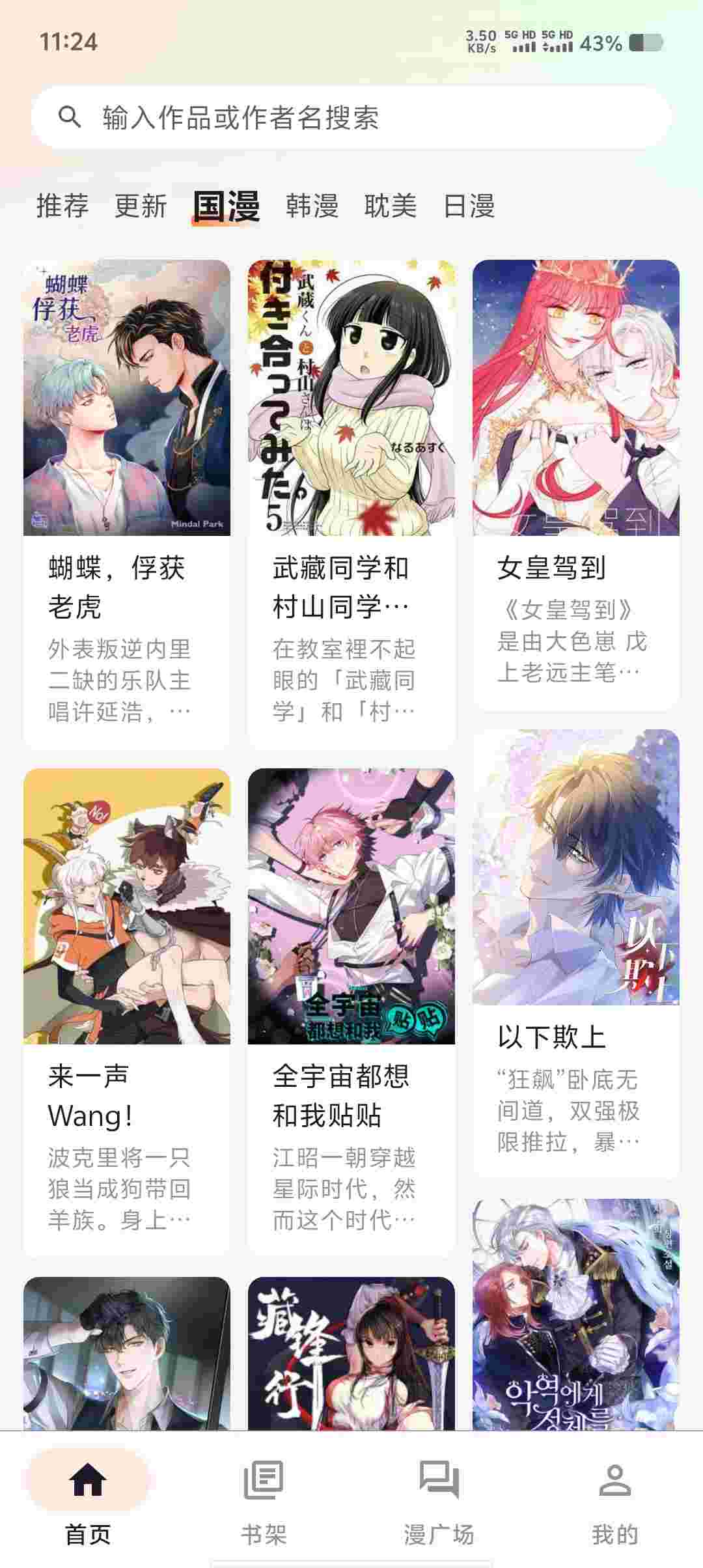
Task: Switch to the 推荐 tab
Action: click(62, 206)
